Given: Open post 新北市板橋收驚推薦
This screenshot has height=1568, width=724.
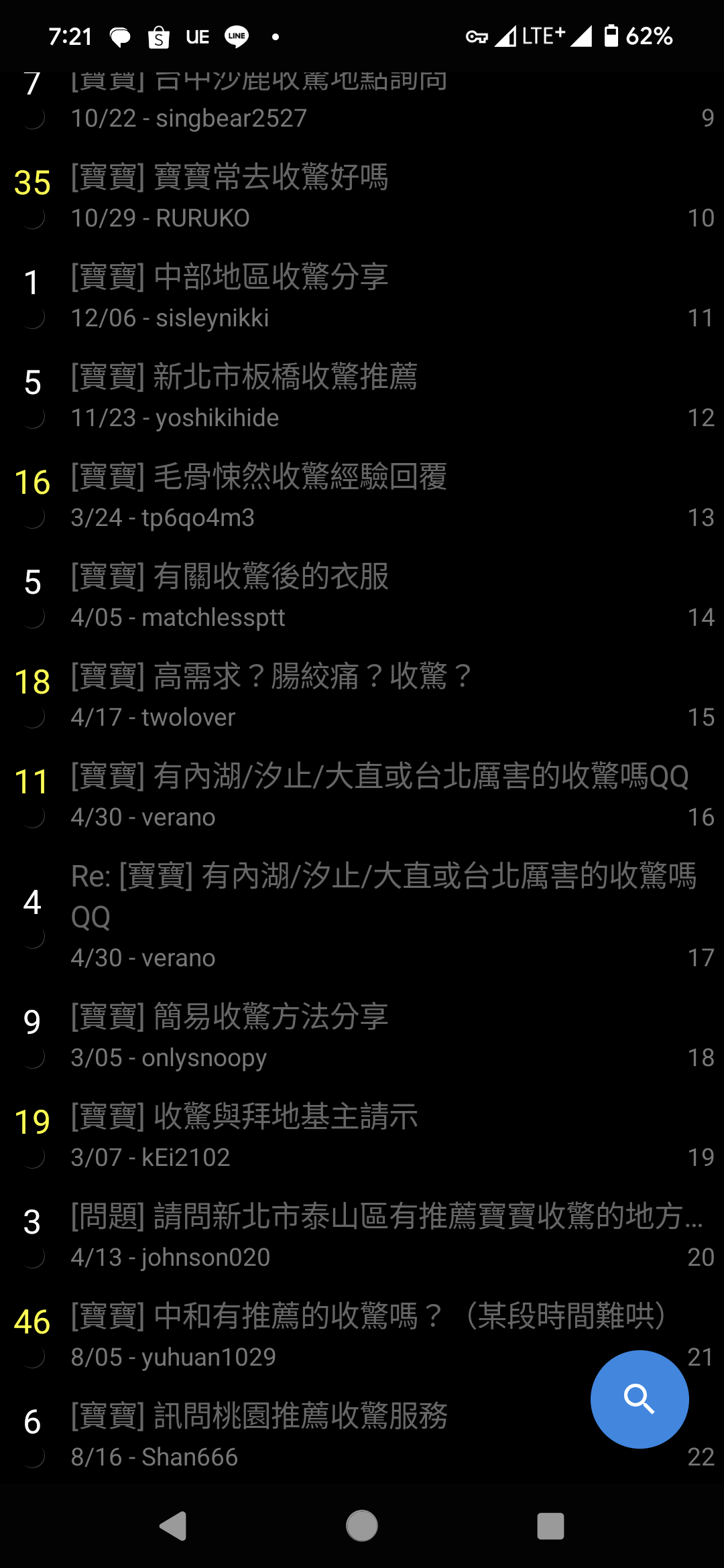Looking at the screenshot, I should (x=362, y=396).
